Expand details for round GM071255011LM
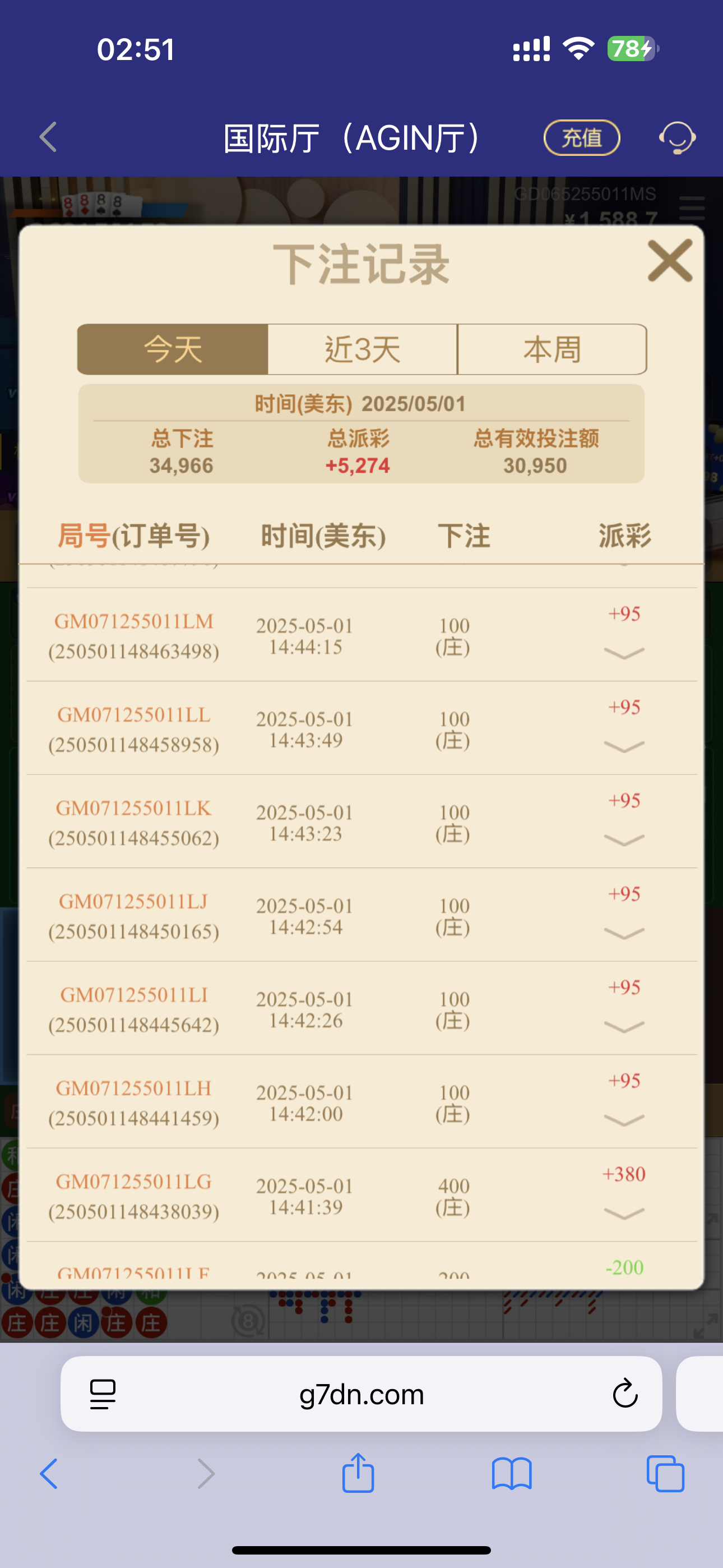The height and width of the screenshot is (1568, 723). [x=624, y=653]
